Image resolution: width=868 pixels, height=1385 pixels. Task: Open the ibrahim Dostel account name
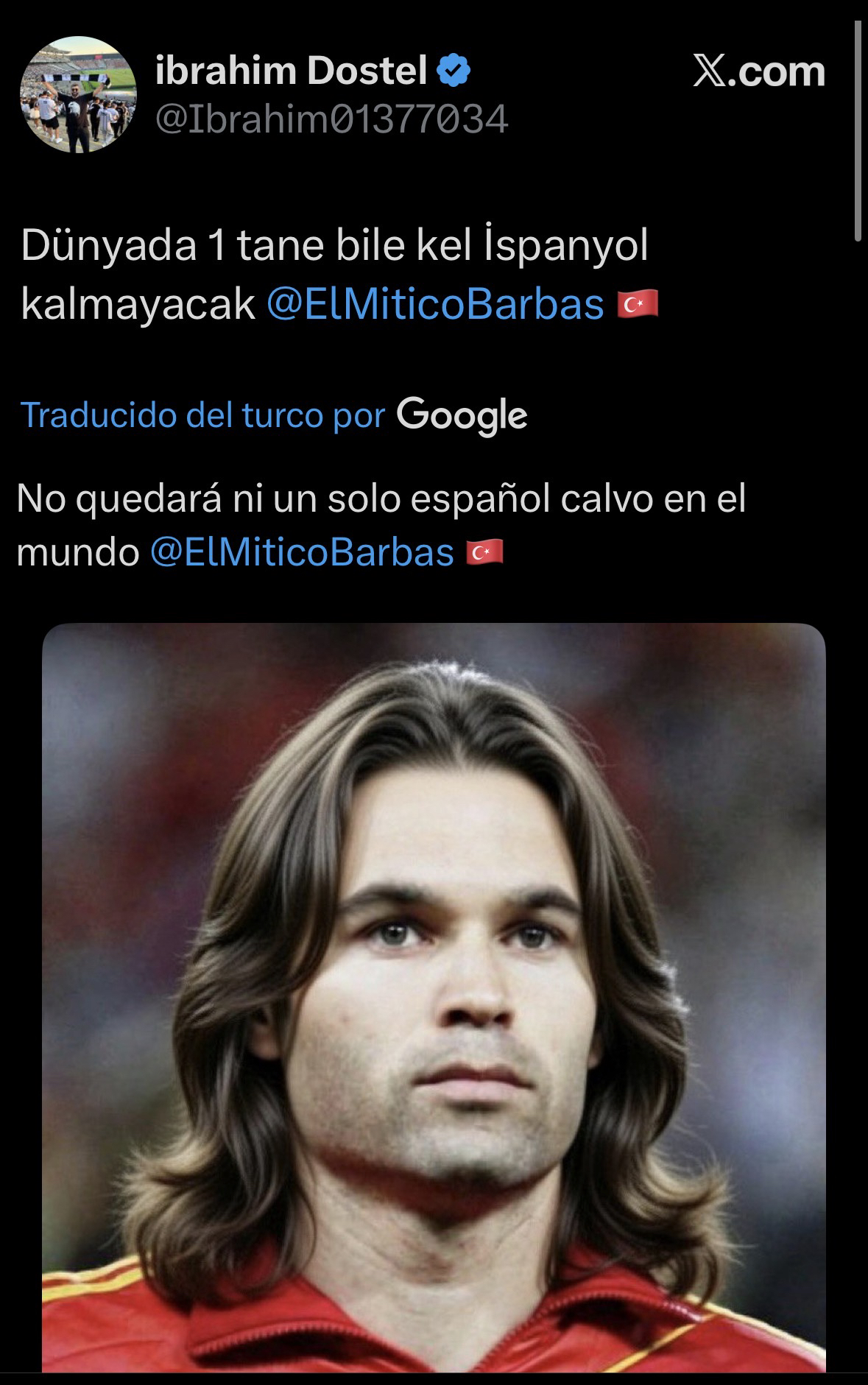[292, 71]
